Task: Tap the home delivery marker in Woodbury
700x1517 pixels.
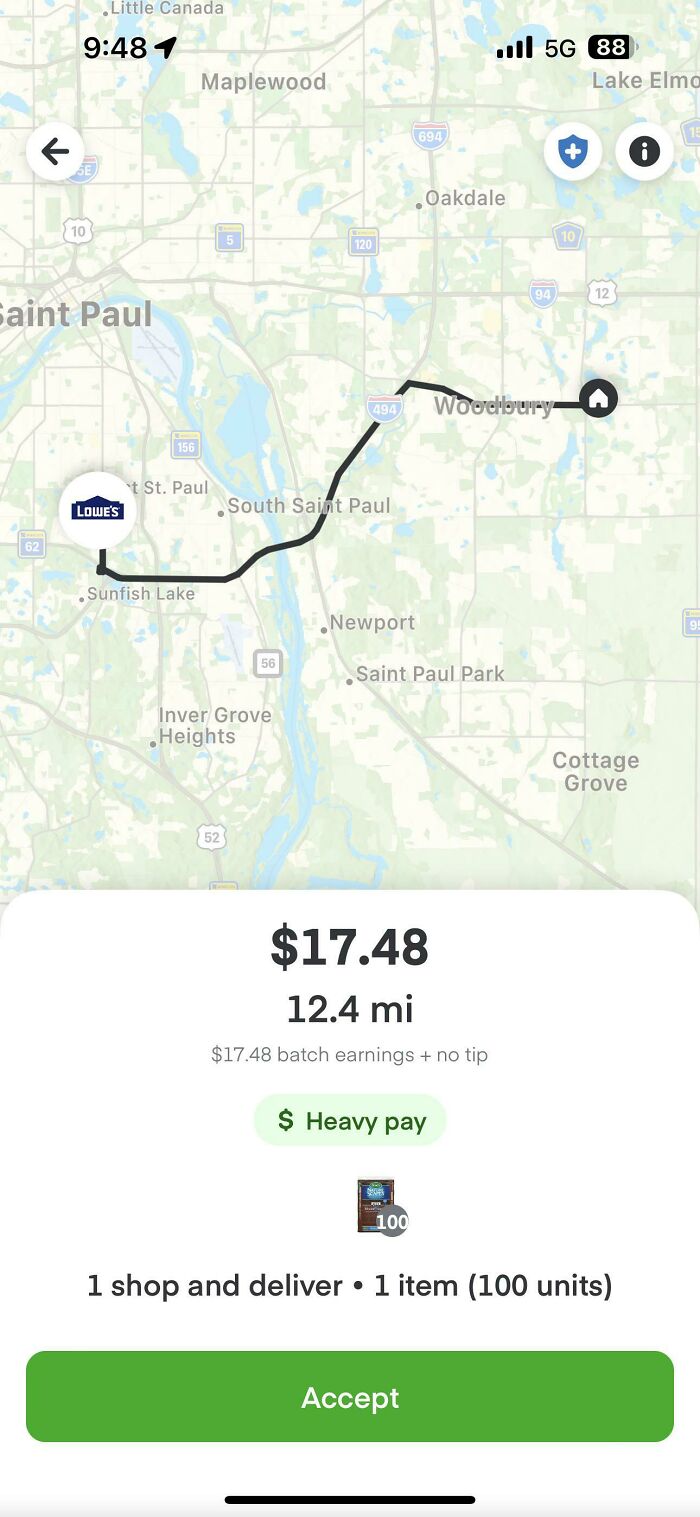Action: (x=598, y=399)
